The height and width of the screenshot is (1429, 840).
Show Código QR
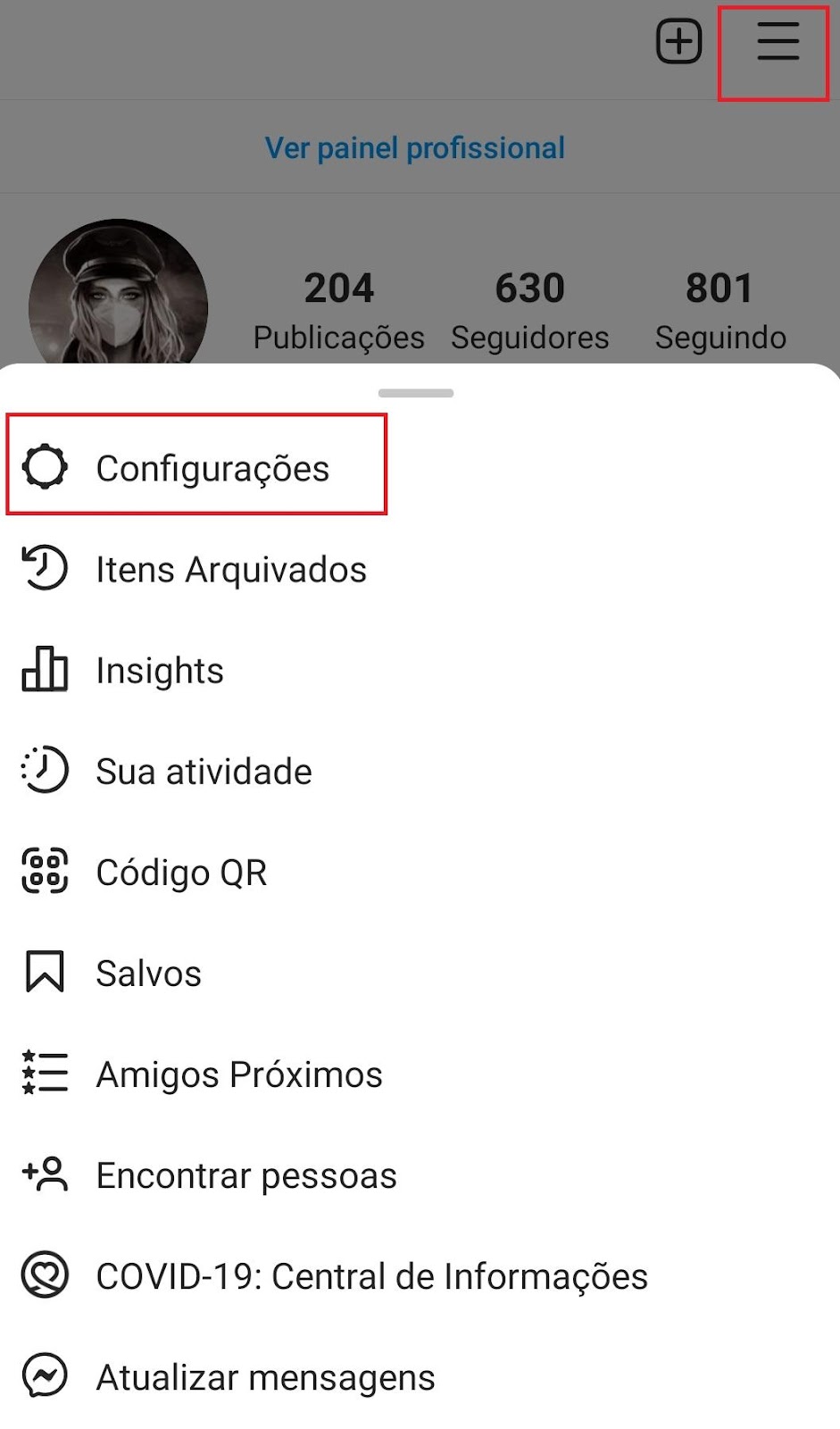[420, 872]
